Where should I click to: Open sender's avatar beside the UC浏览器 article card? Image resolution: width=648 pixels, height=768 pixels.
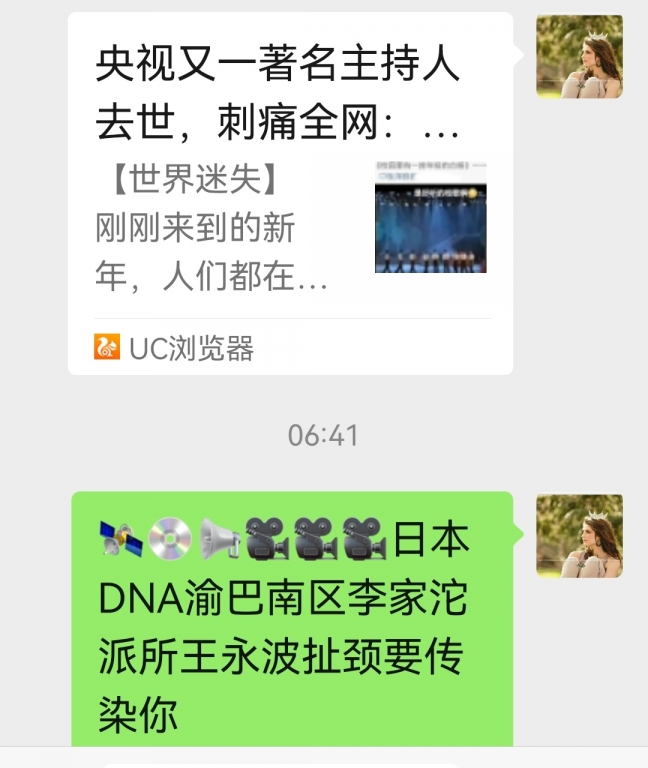579,57
